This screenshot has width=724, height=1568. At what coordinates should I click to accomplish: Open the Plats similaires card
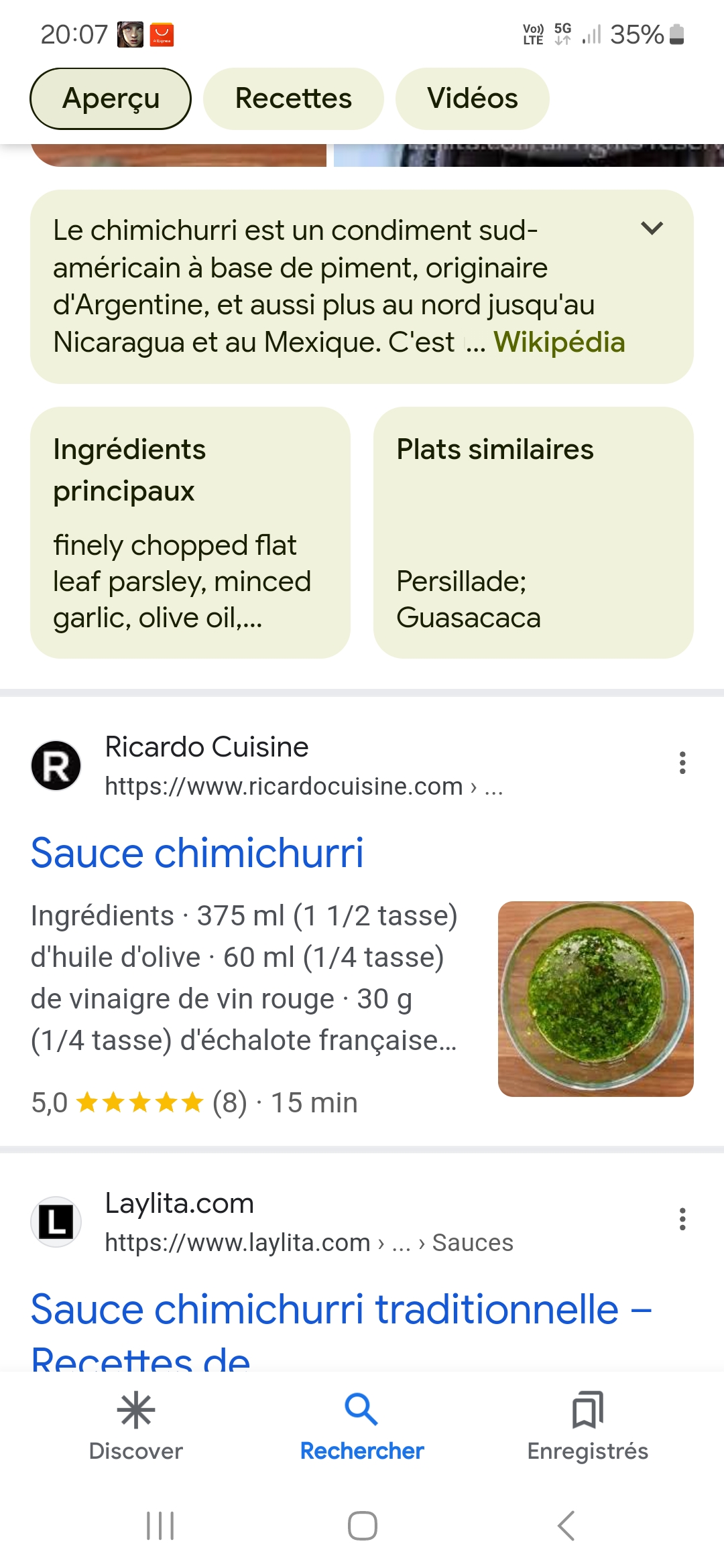point(533,532)
